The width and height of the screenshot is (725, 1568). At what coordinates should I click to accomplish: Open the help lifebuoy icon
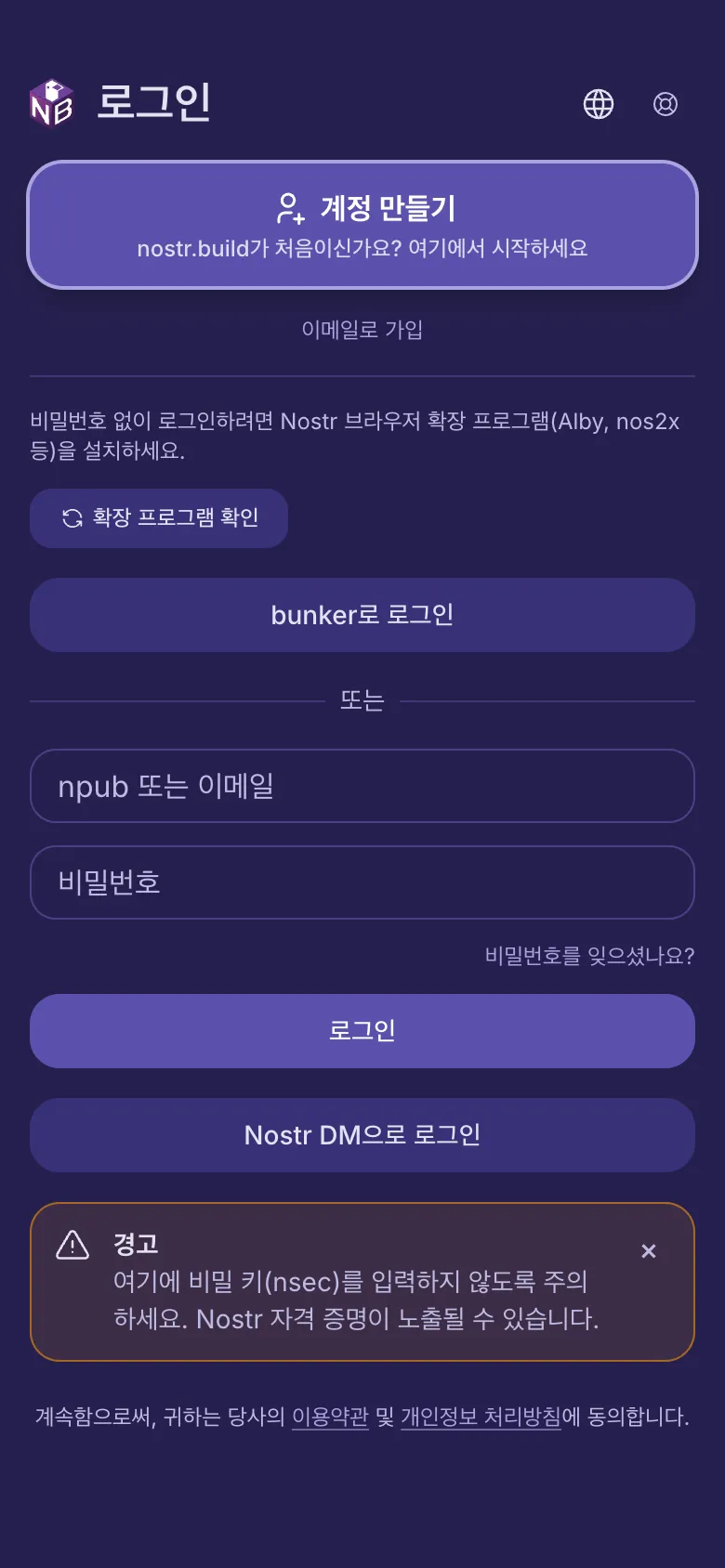(x=666, y=104)
